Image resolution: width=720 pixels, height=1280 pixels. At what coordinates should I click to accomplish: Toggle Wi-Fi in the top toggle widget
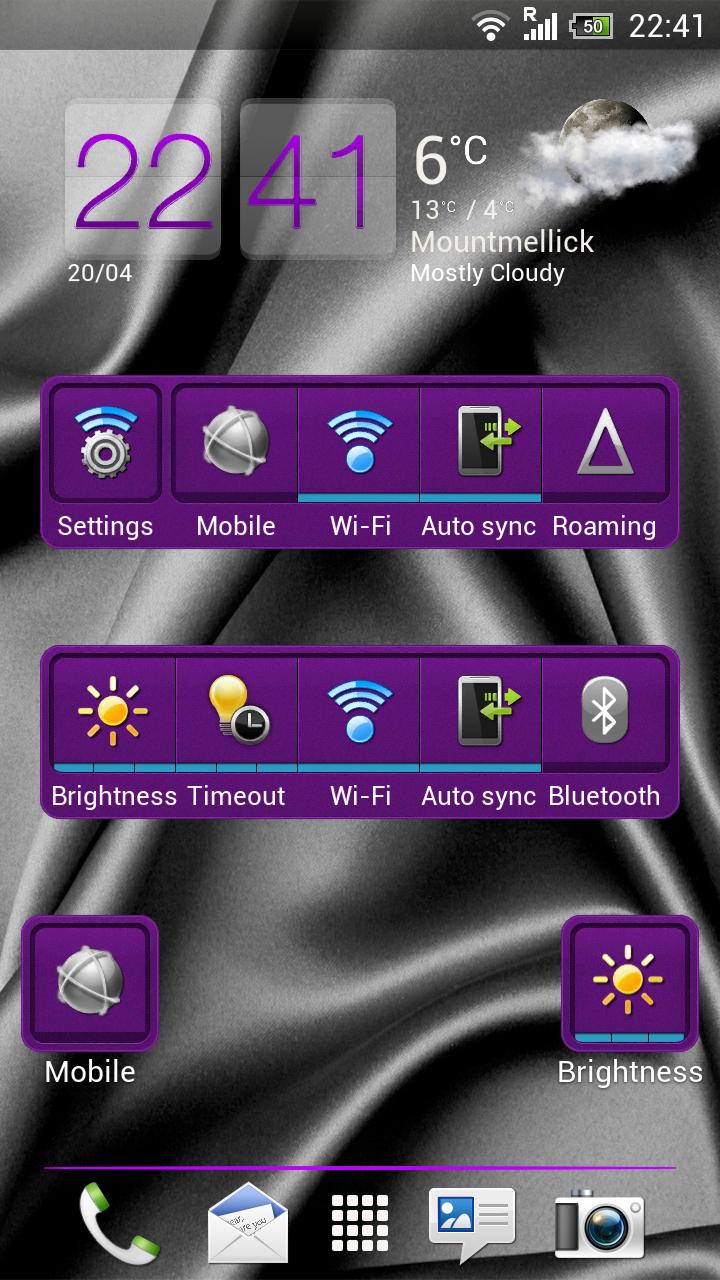tap(359, 442)
